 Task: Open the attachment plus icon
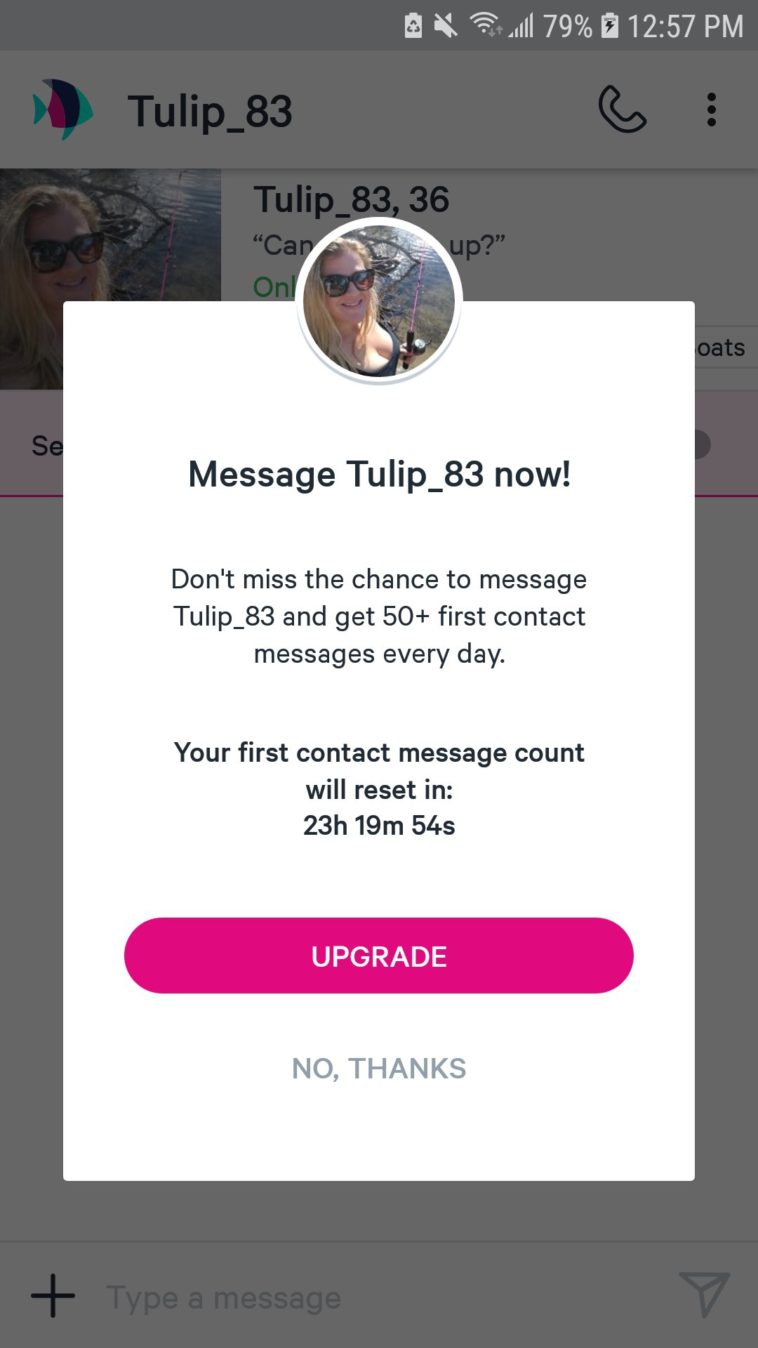[x=53, y=1297]
